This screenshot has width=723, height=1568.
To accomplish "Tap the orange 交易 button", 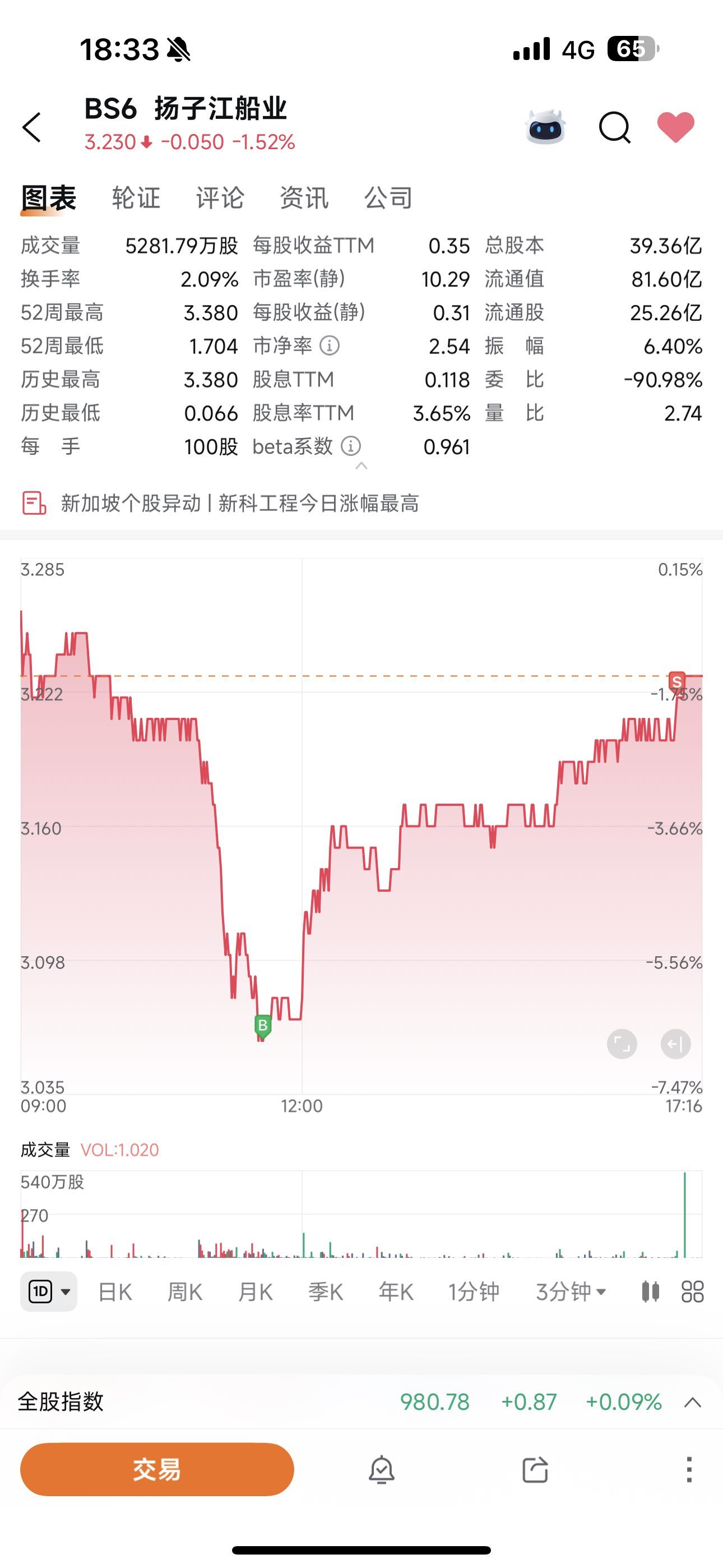I will [157, 1469].
